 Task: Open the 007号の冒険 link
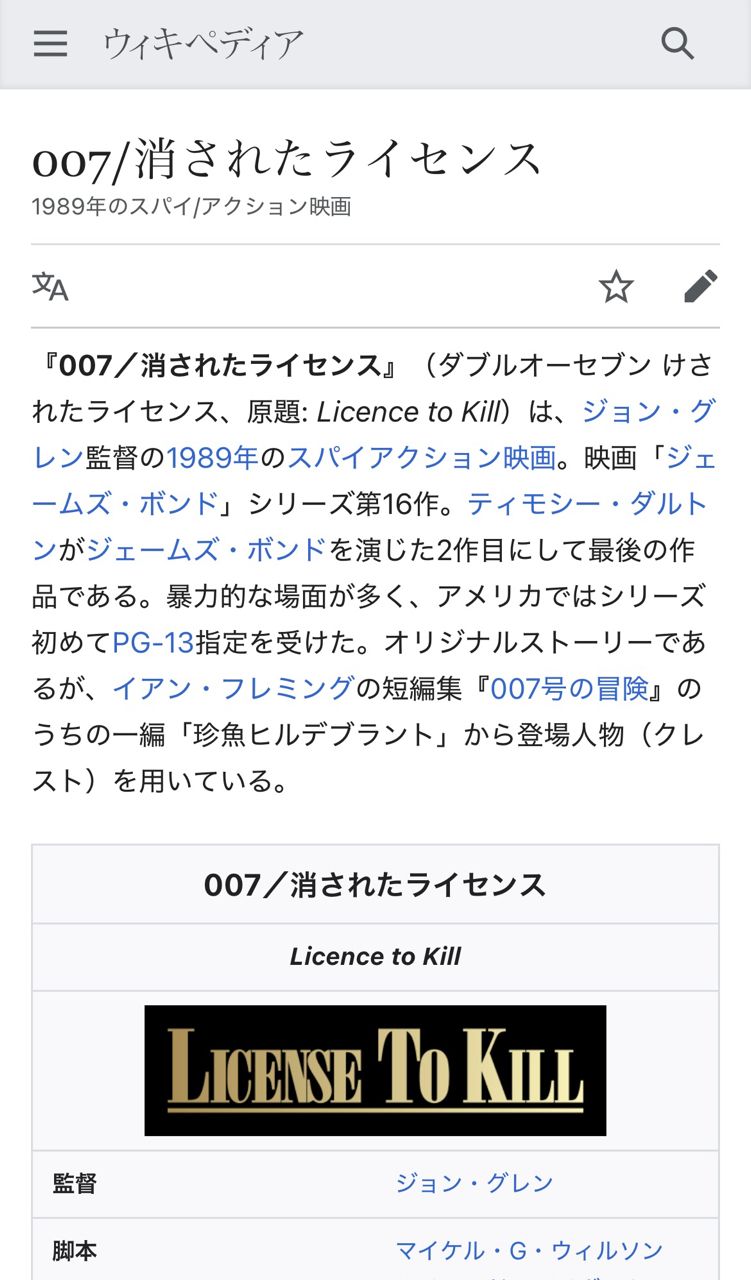[x=569, y=688]
